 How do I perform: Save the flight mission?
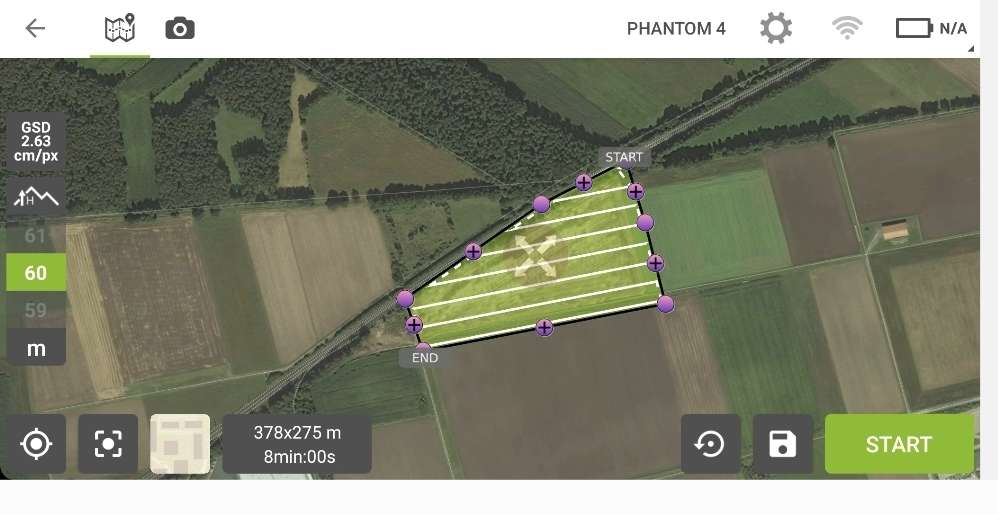tap(782, 444)
